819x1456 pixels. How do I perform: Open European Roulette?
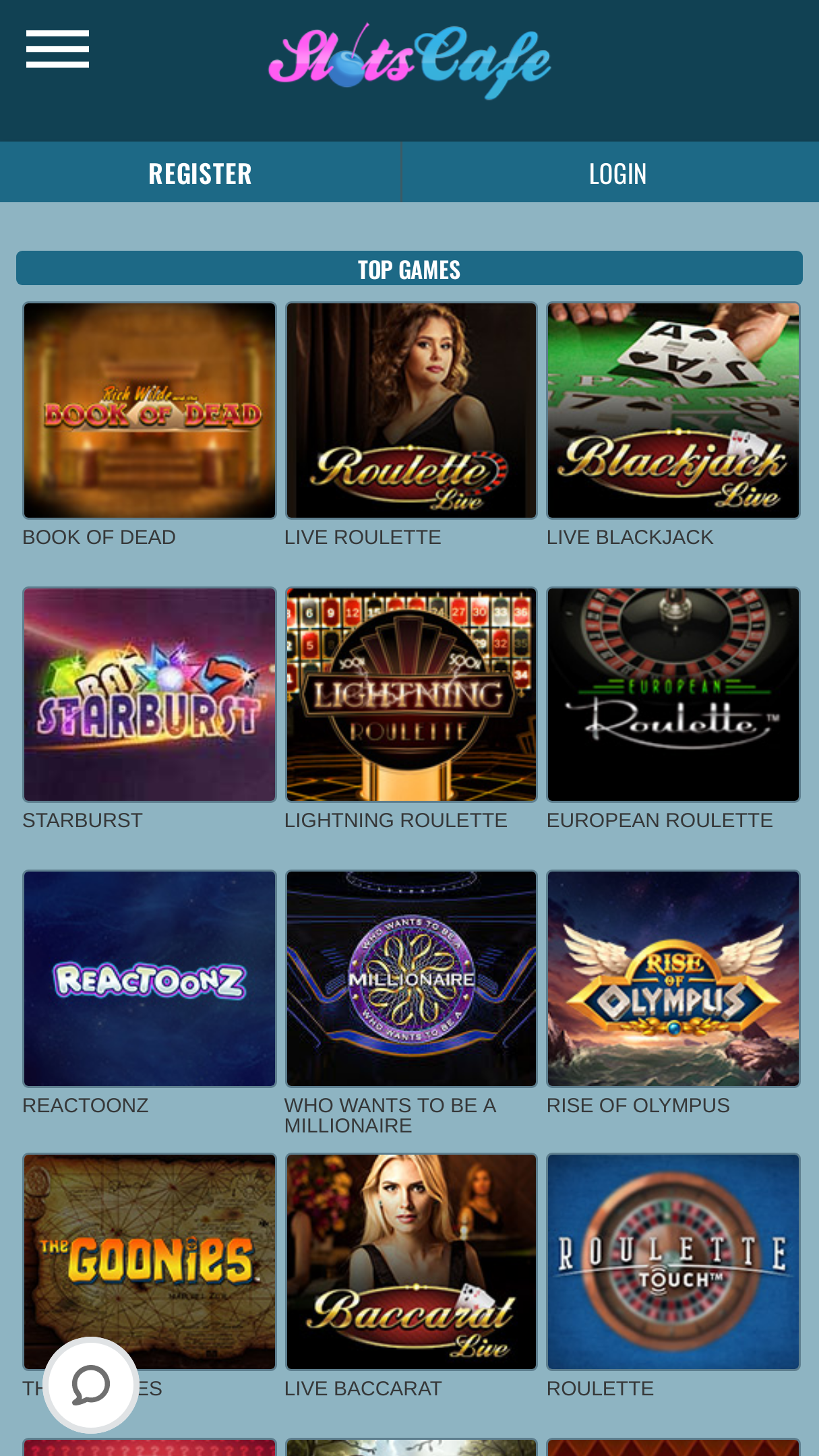tap(673, 694)
